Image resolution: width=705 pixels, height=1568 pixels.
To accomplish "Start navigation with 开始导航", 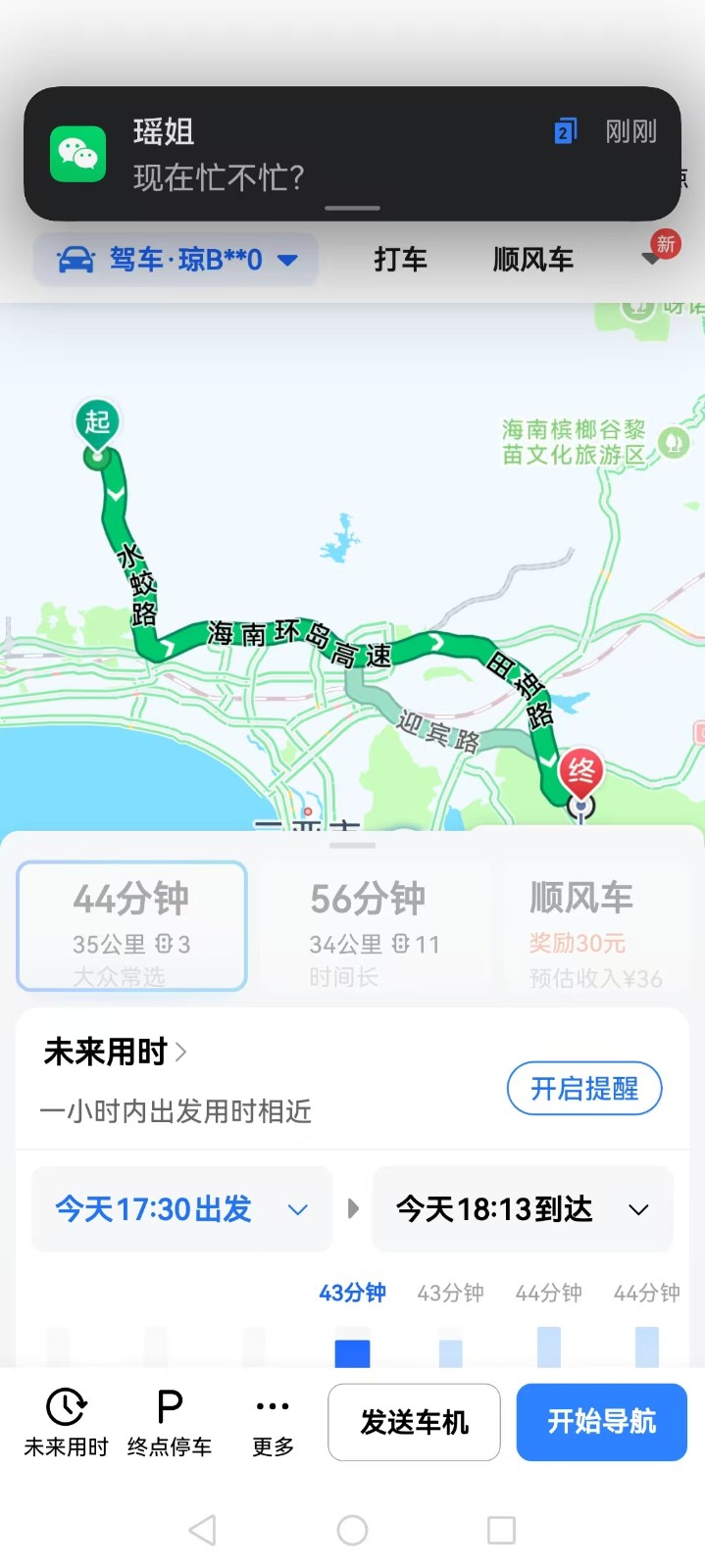I will (601, 1422).
